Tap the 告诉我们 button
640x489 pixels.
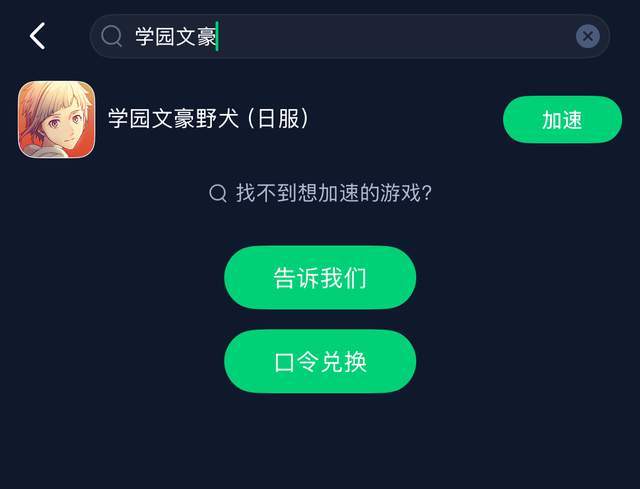coord(320,277)
